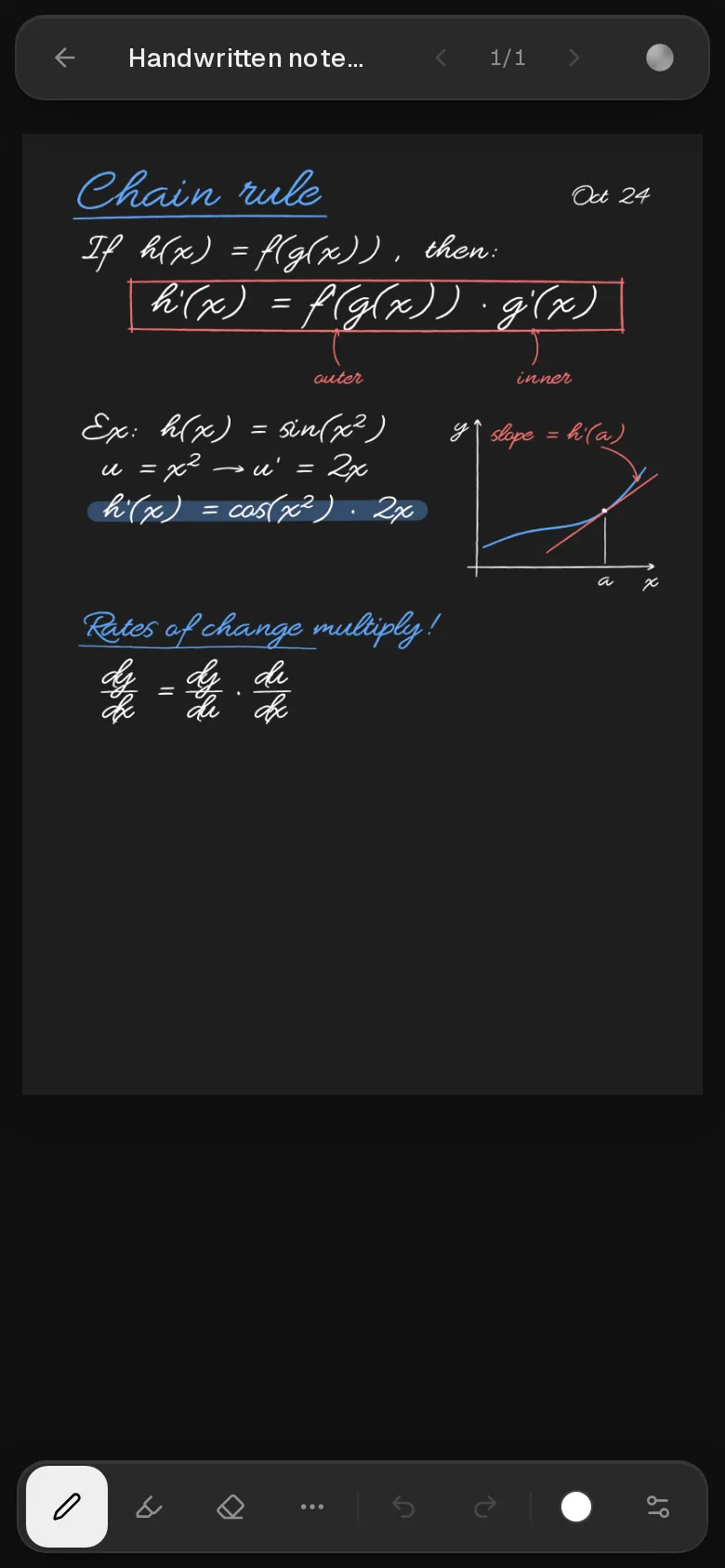Undo the last stroke

pyautogui.click(x=403, y=1507)
